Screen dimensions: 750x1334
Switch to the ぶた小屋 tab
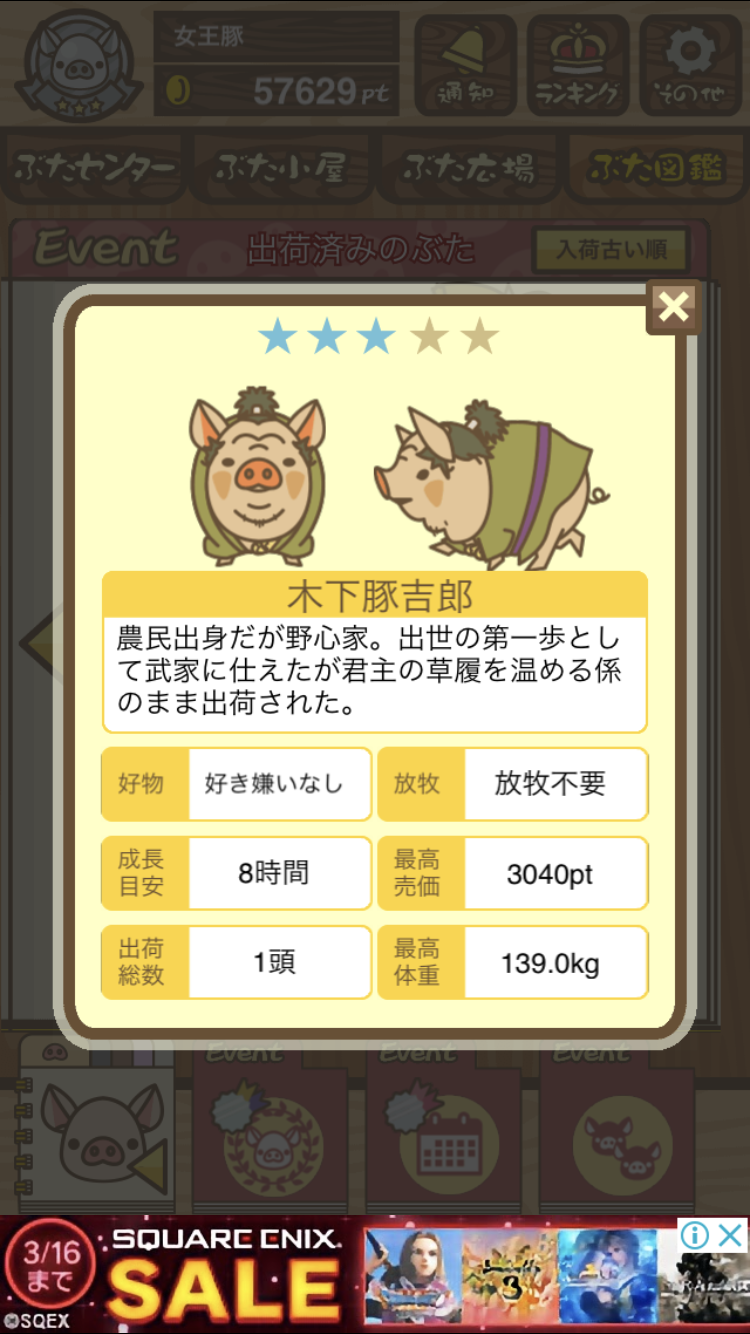coord(281,168)
